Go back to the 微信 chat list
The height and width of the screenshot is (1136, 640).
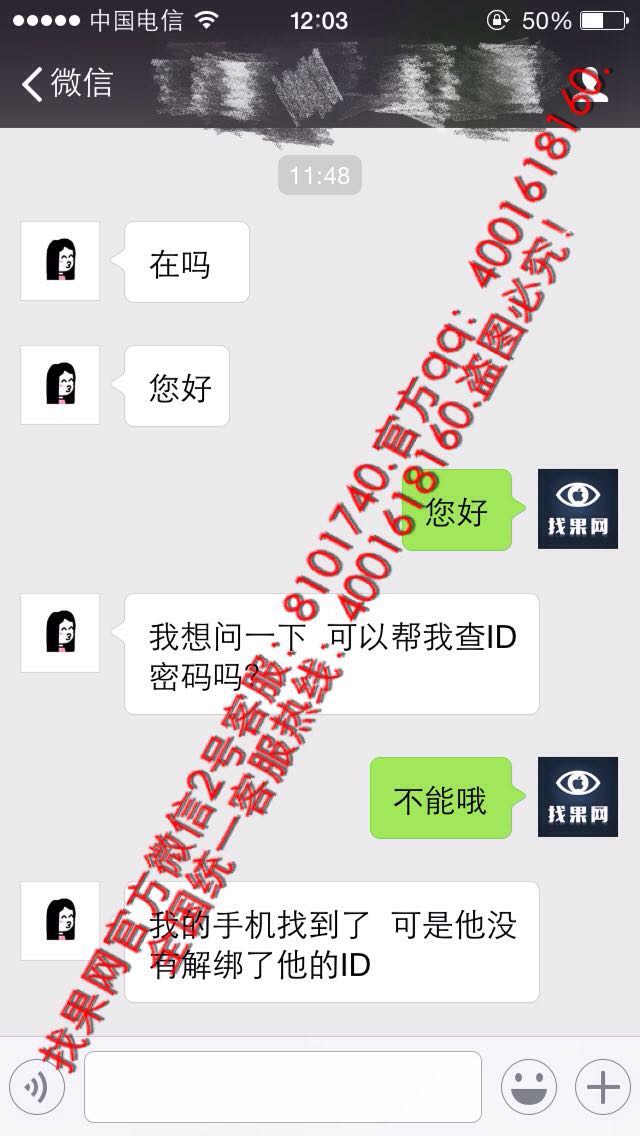pyautogui.click(x=67, y=83)
